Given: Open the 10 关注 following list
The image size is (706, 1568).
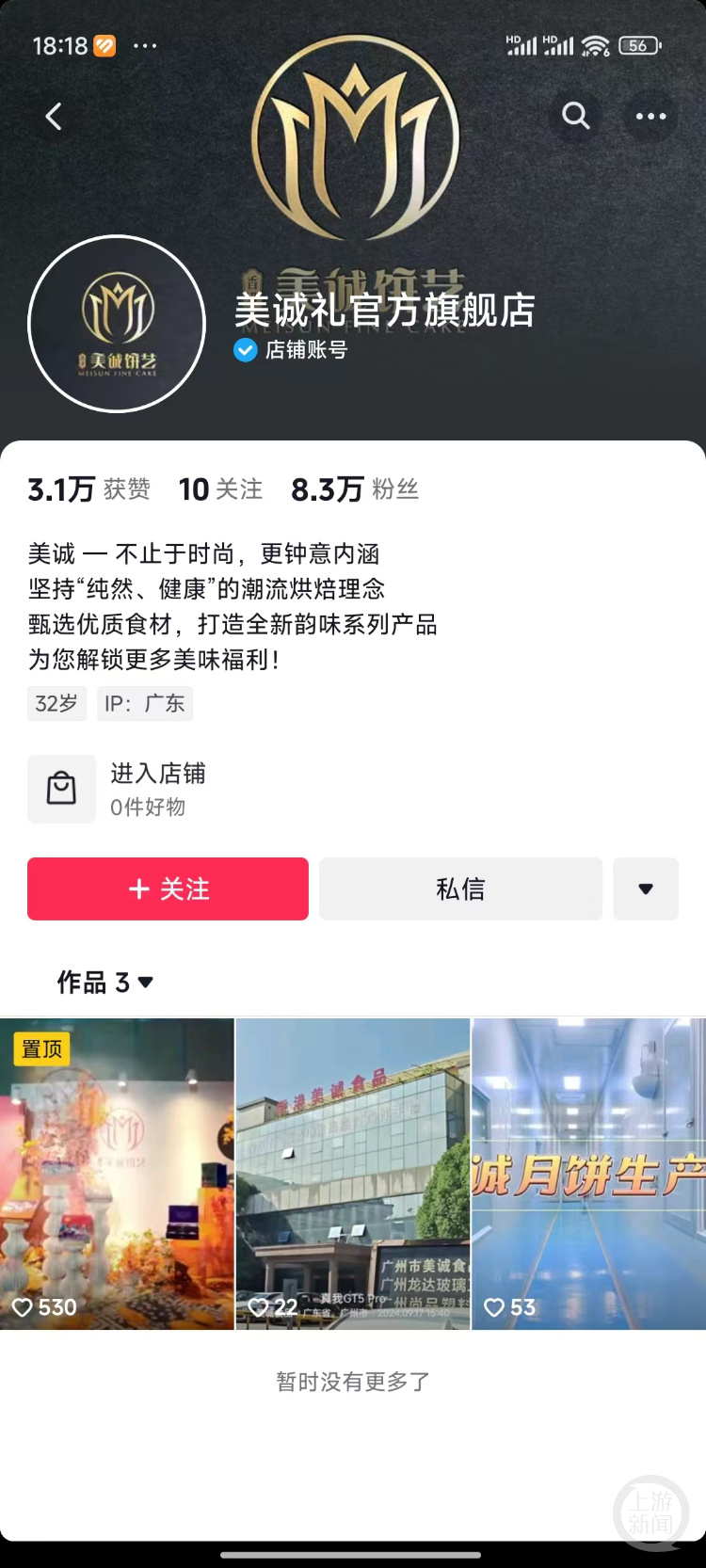Looking at the screenshot, I should [221, 489].
